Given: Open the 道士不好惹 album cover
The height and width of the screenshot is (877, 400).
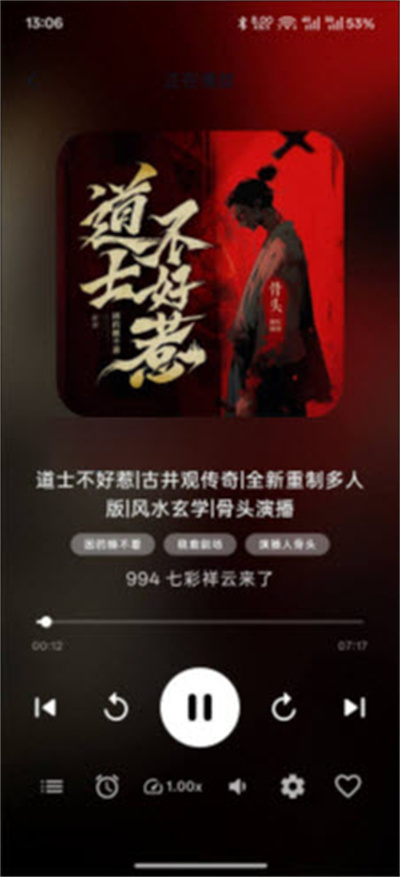Looking at the screenshot, I should click(200, 274).
